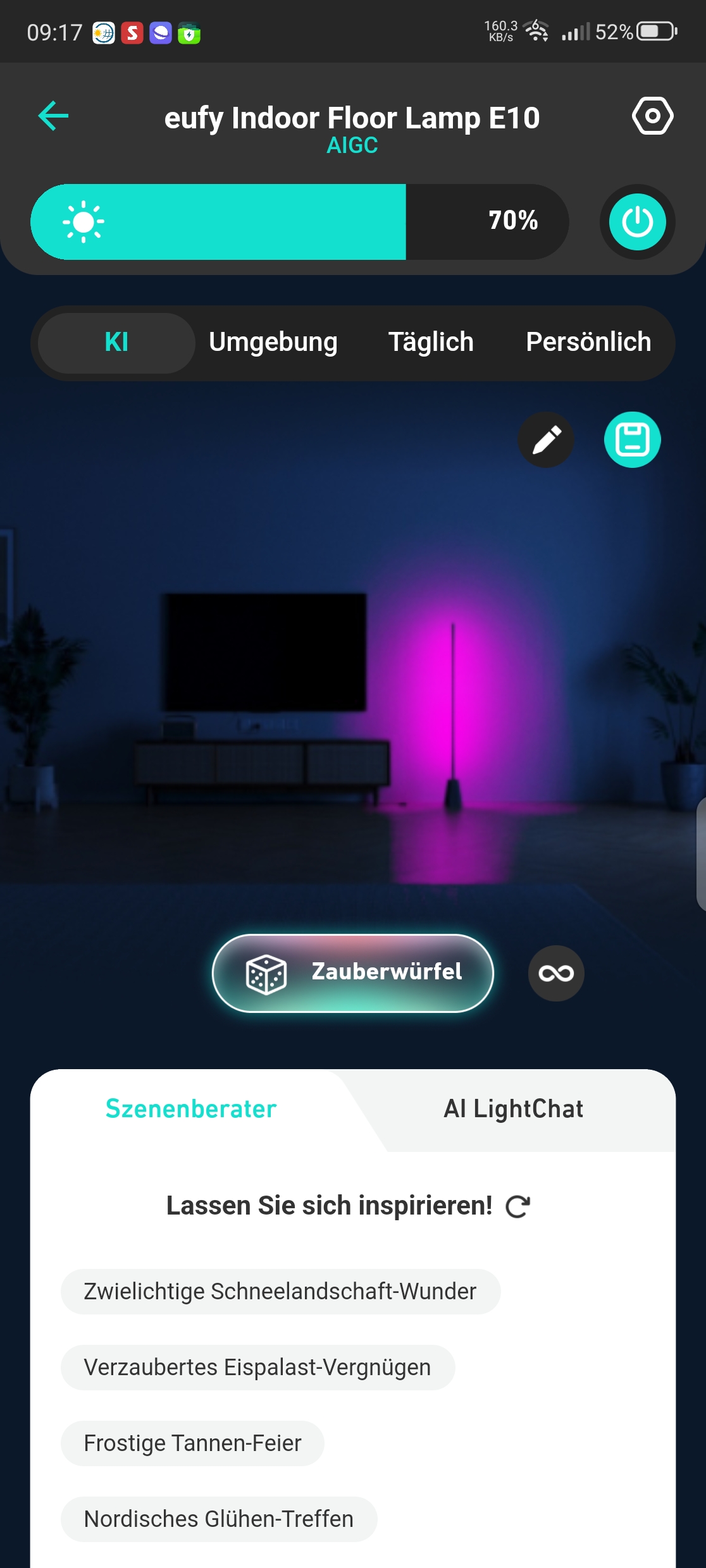The width and height of the screenshot is (706, 1568).
Task: Switch to the Umgebung tab
Action: coord(273,343)
